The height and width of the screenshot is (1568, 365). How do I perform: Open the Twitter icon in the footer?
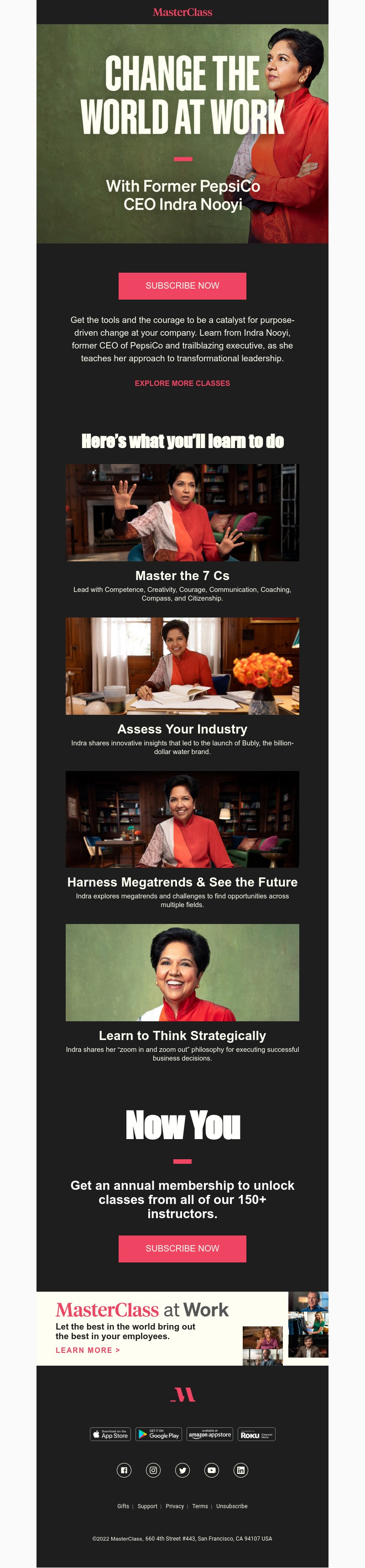(182, 1470)
